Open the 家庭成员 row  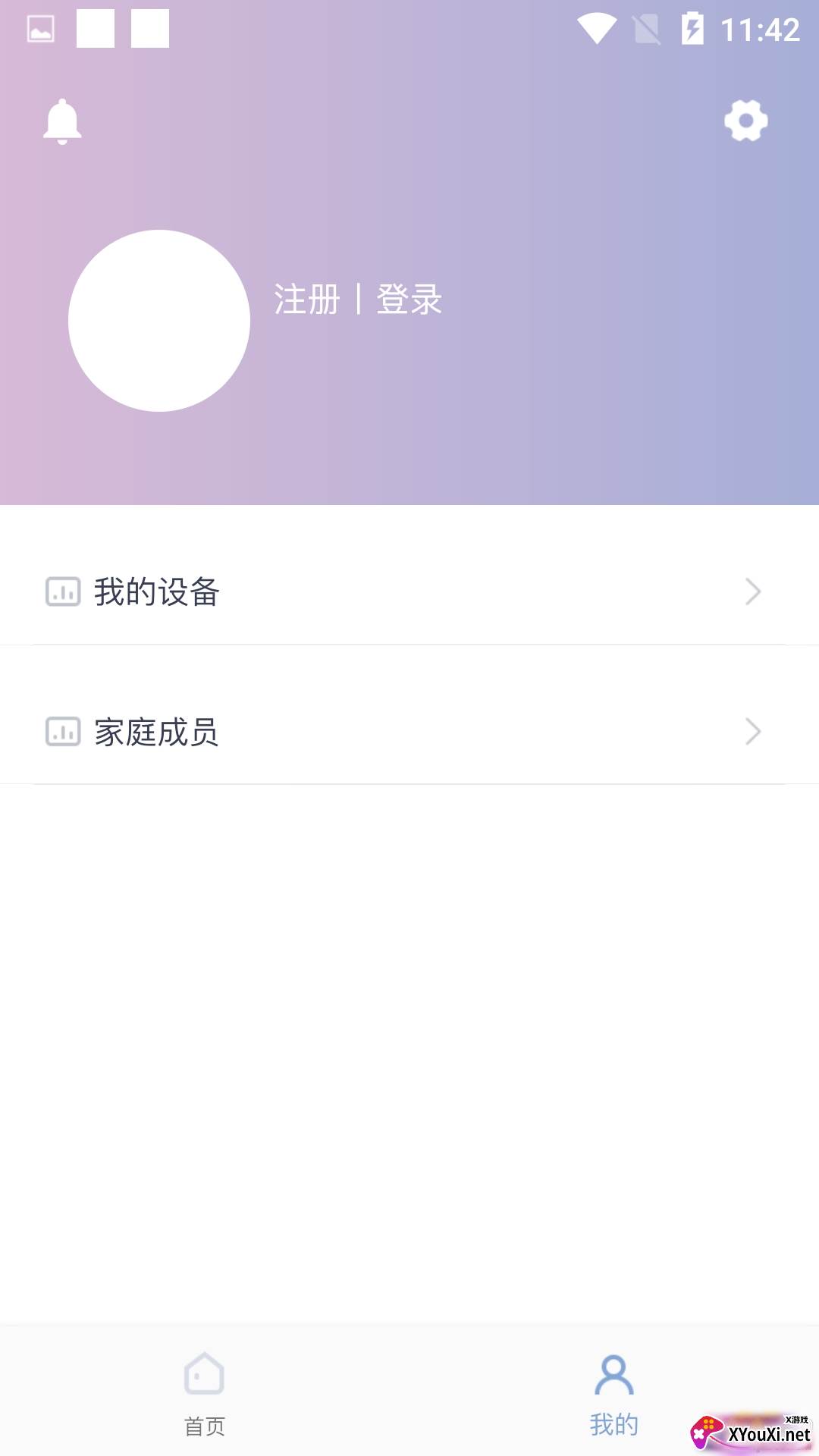pyautogui.click(x=409, y=732)
